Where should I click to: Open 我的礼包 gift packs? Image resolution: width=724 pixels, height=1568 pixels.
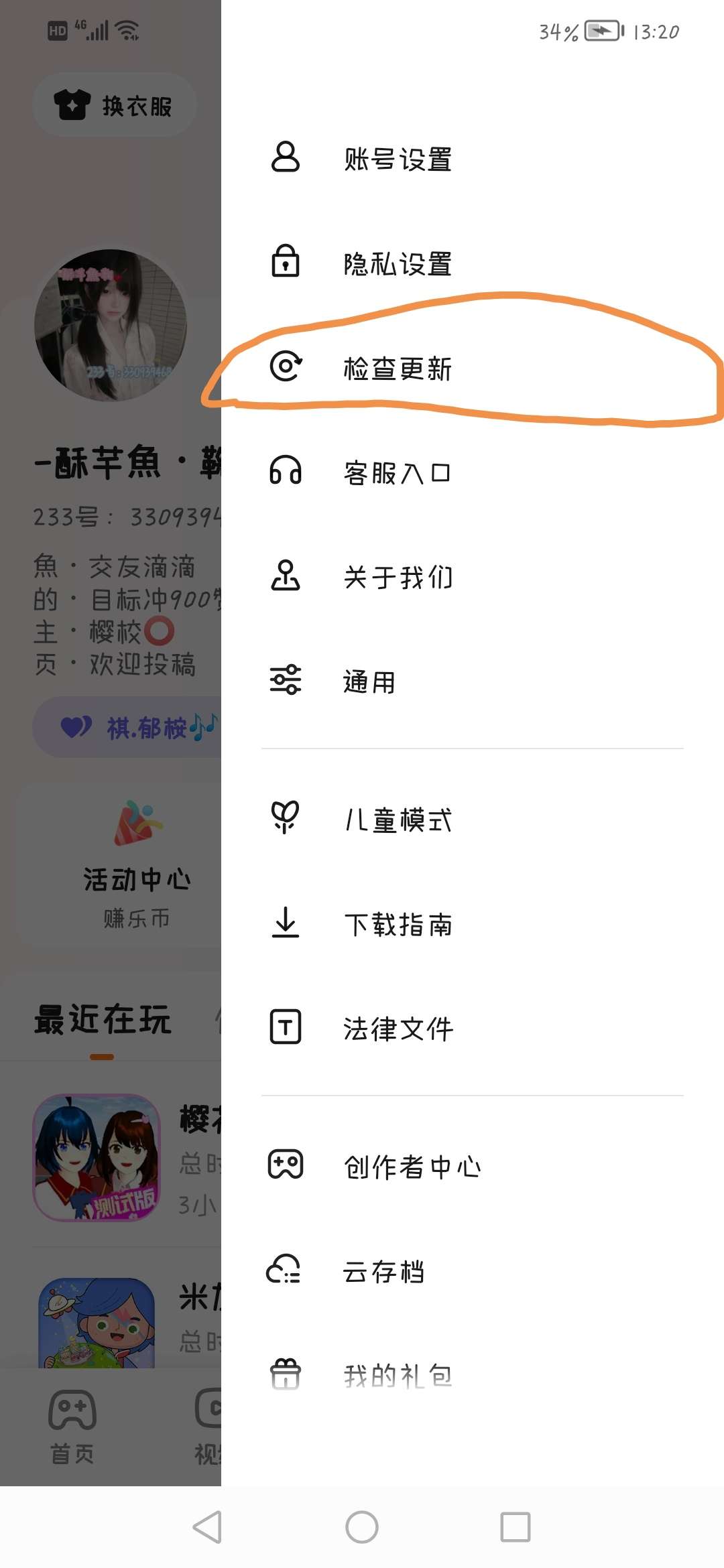tap(397, 1376)
